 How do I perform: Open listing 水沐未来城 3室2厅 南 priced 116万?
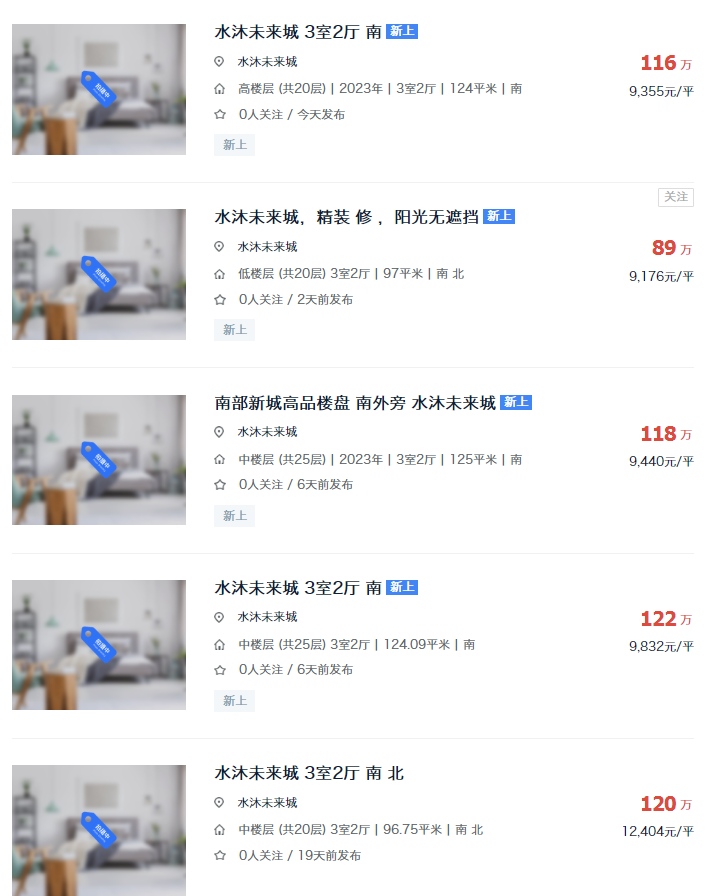pyautogui.click(x=297, y=31)
